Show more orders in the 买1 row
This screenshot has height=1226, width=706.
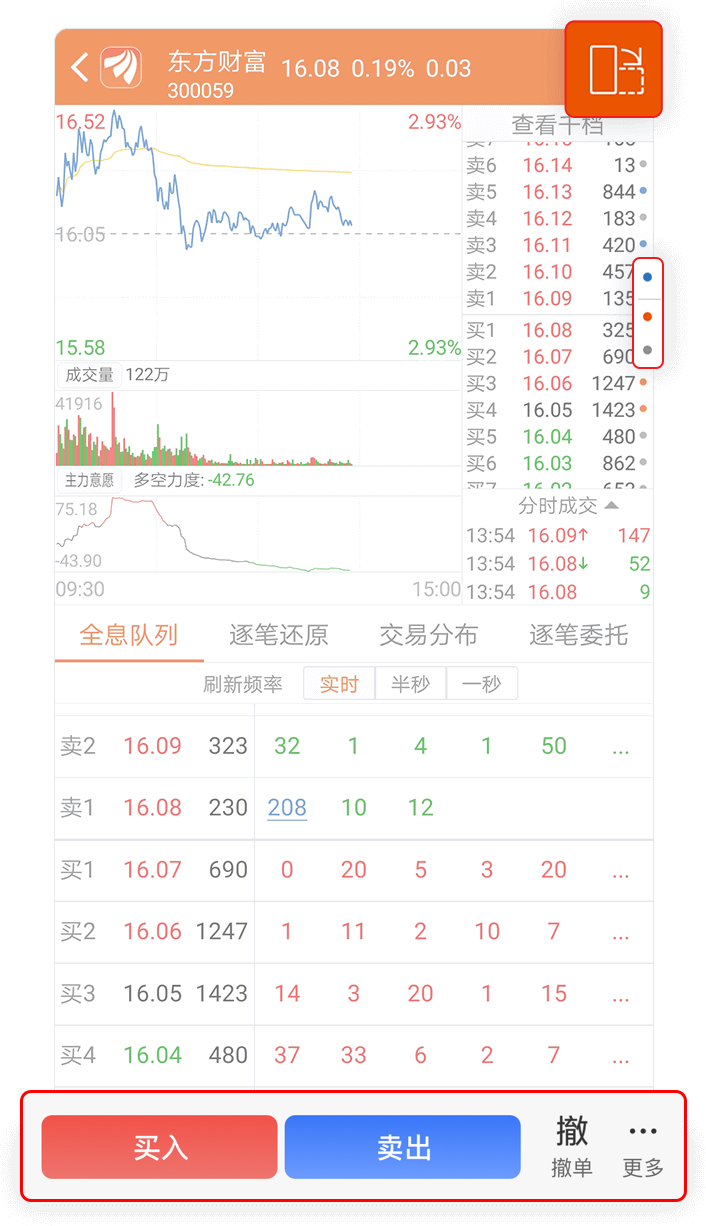620,870
